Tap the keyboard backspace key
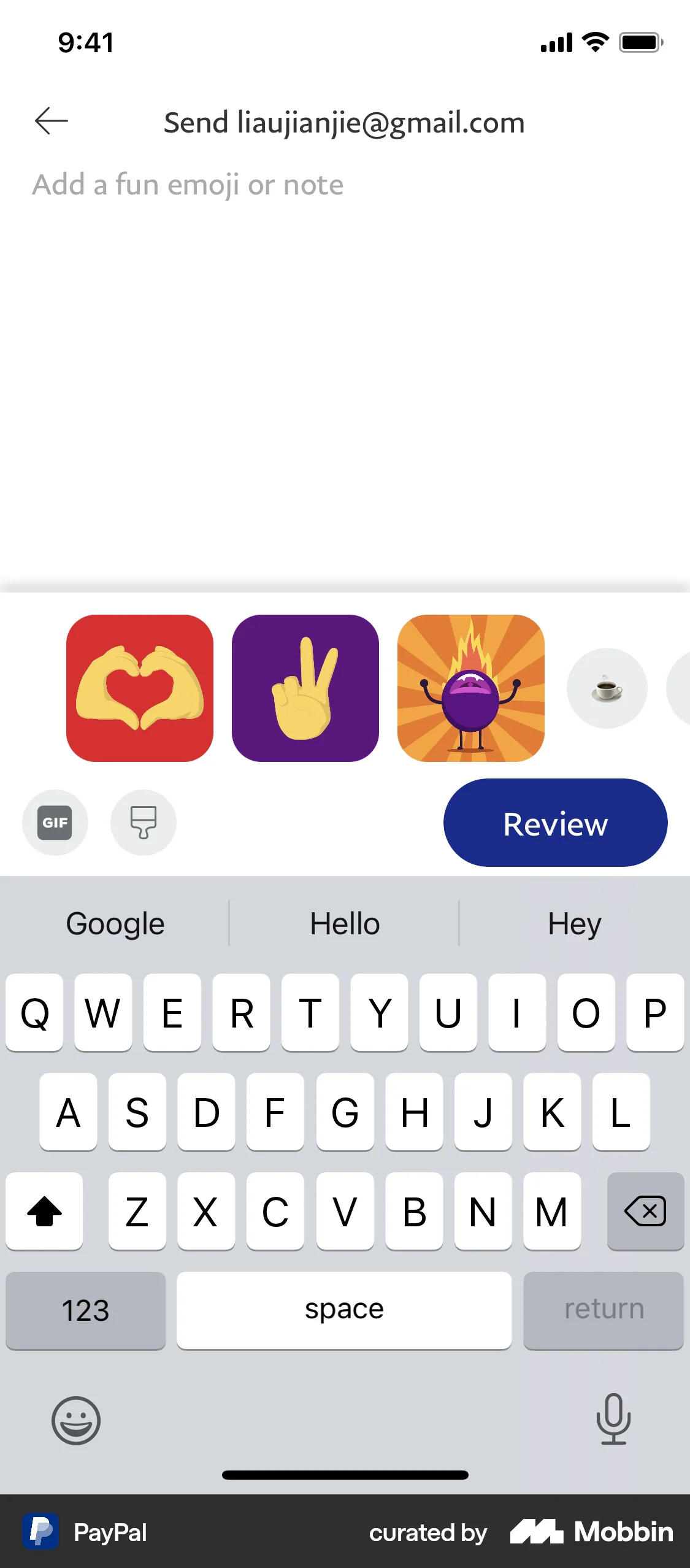This screenshot has width=690, height=1568. (645, 1212)
